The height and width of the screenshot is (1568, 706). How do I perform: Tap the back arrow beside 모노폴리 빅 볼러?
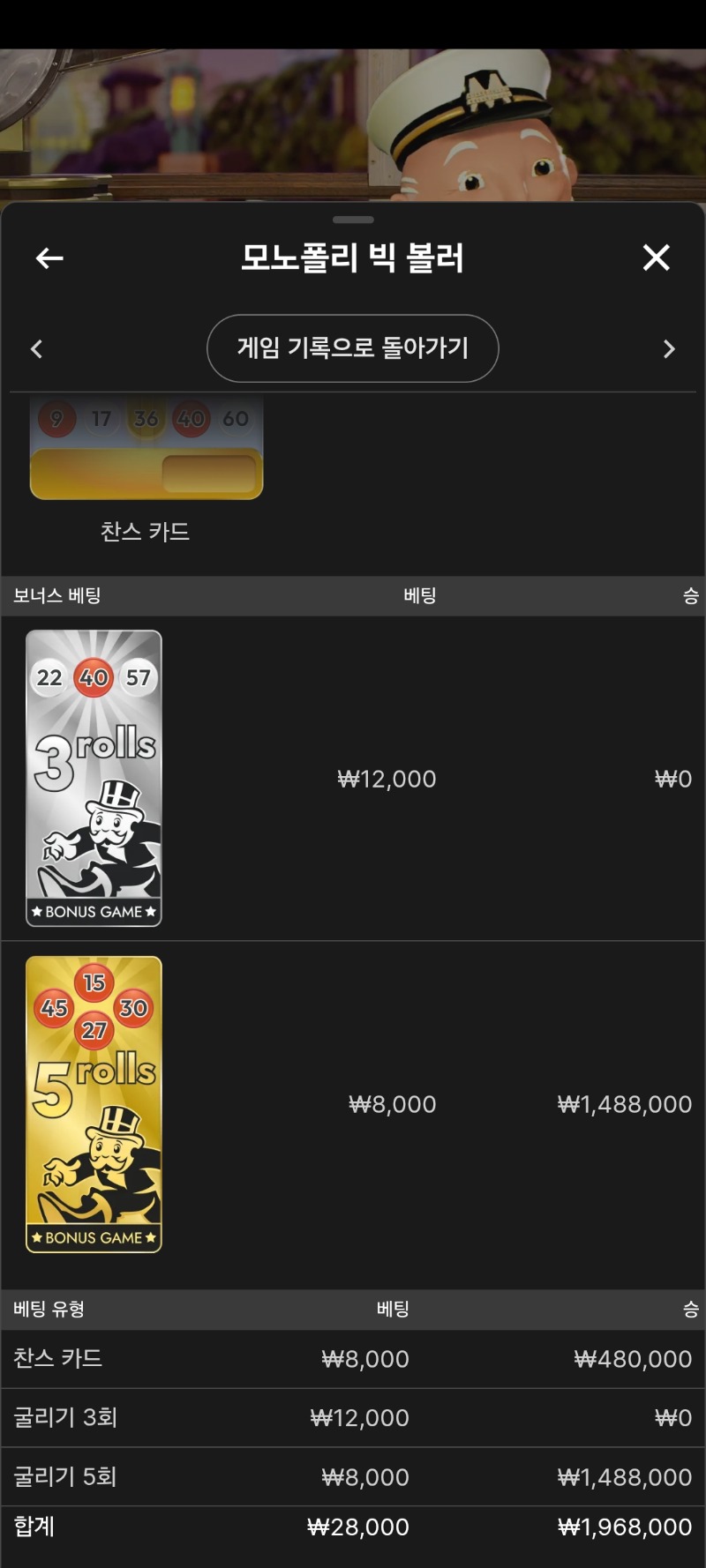point(49,258)
